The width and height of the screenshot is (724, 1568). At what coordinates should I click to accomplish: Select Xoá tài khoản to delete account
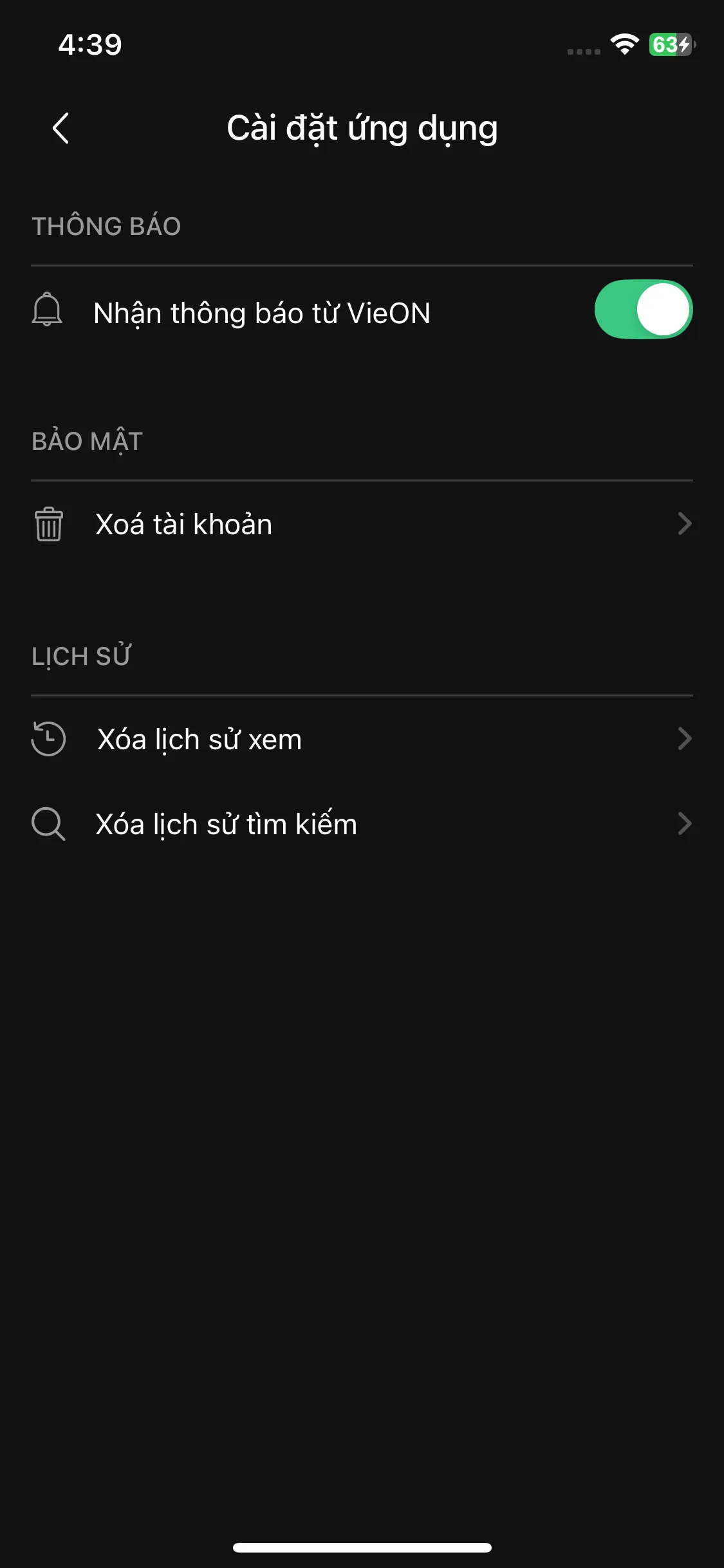[x=183, y=523]
